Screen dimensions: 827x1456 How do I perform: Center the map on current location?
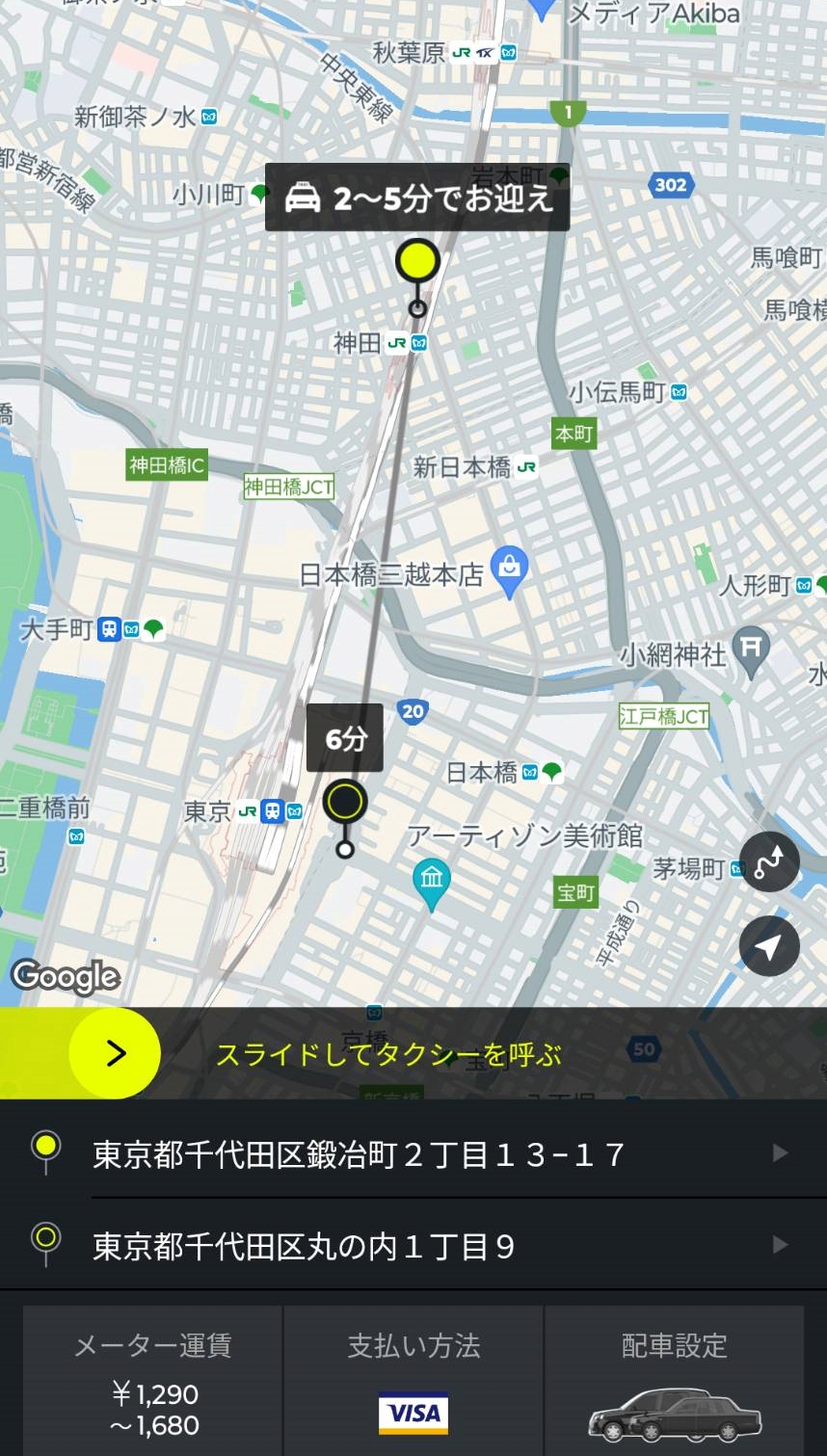(x=769, y=947)
